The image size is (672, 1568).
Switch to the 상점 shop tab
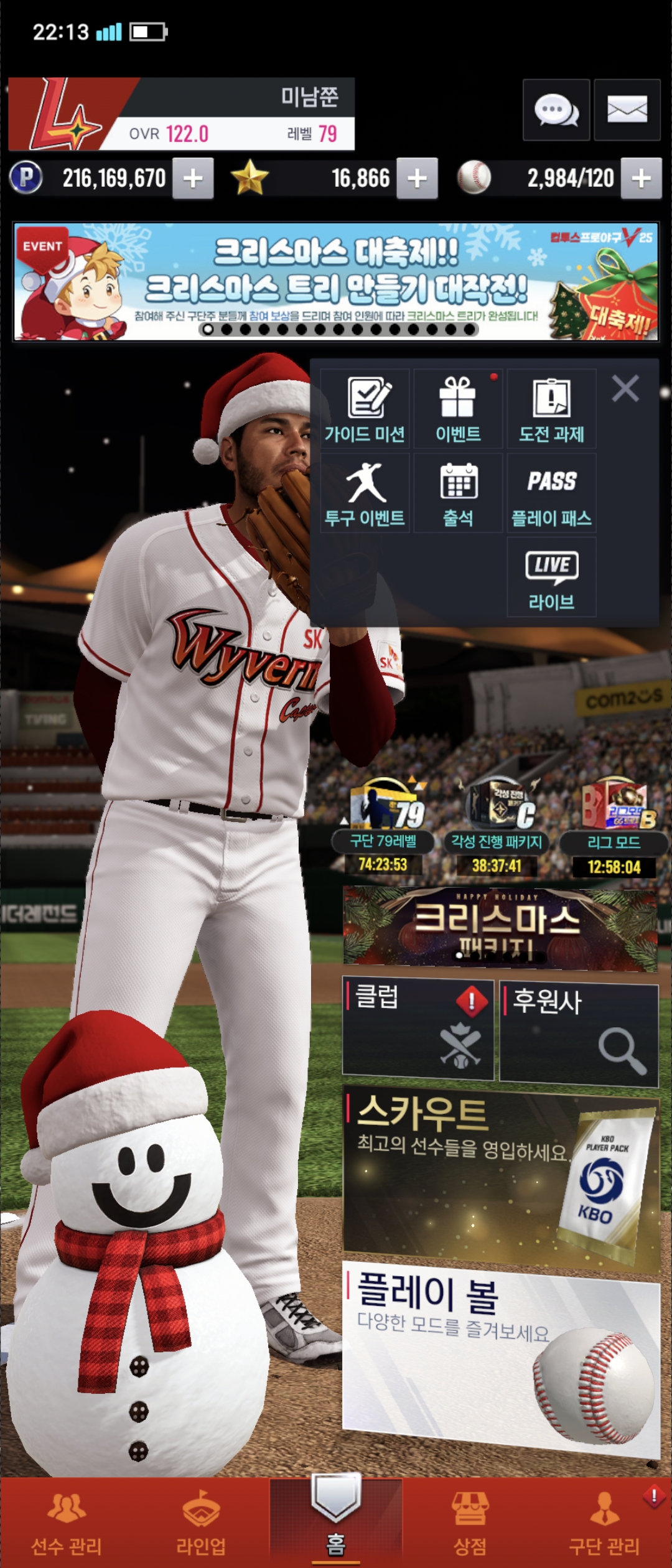click(x=470, y=1523)
